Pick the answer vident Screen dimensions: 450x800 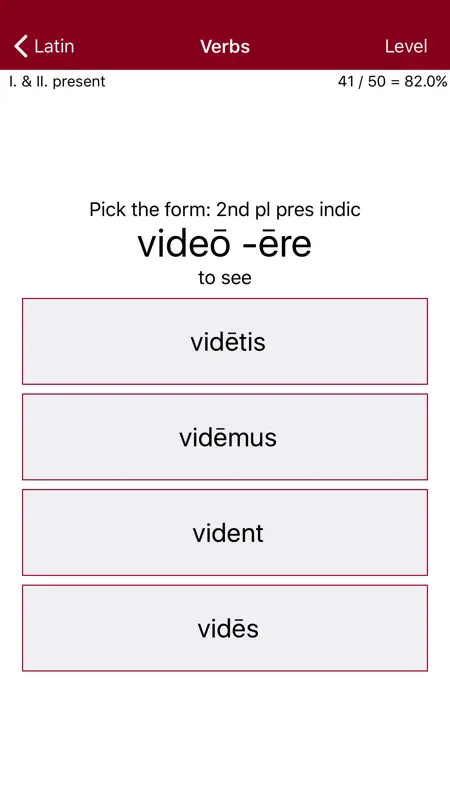tap(225, 532)
